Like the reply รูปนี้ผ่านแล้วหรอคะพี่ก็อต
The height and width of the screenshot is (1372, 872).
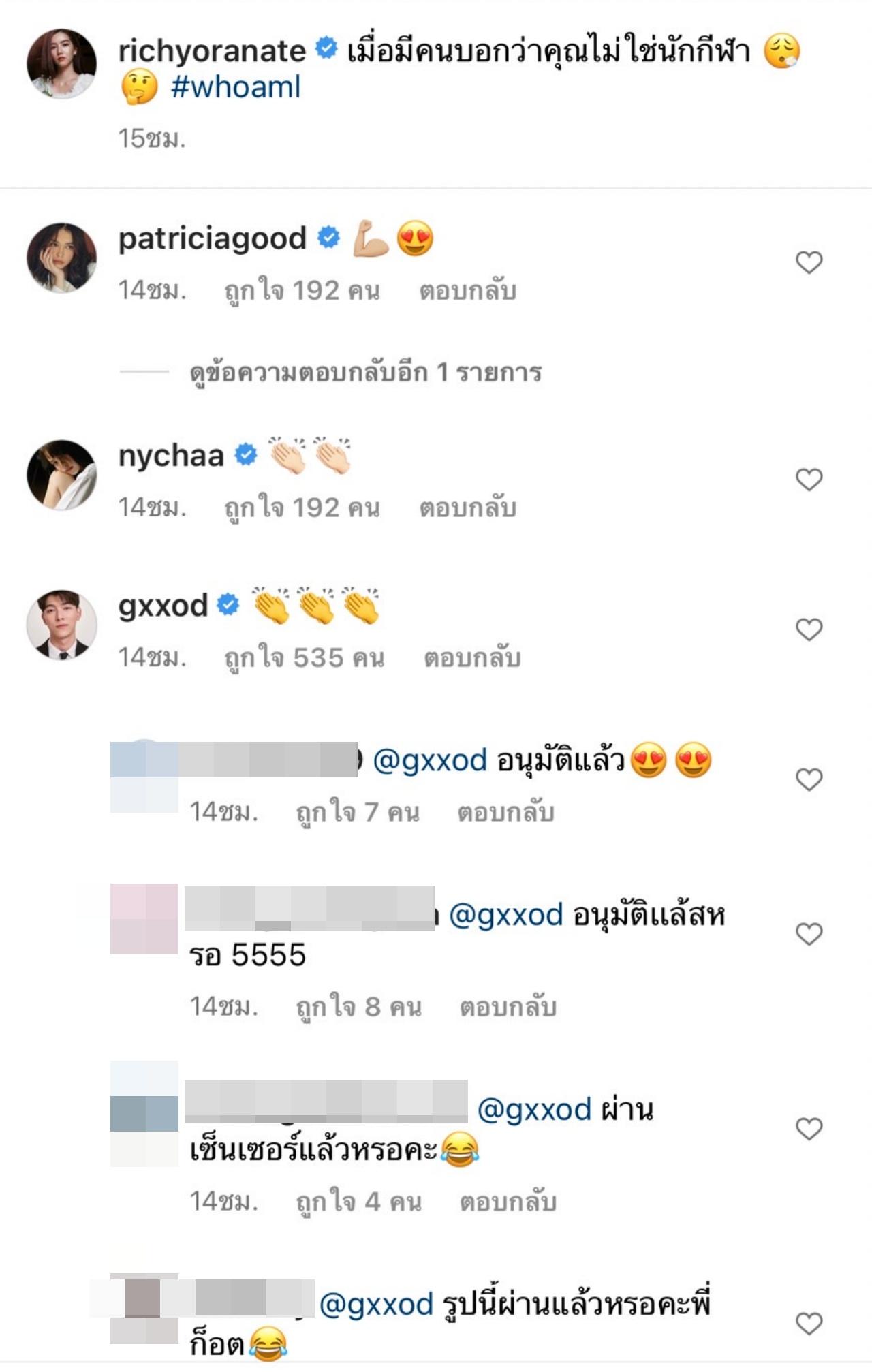tap(809, 1324)
